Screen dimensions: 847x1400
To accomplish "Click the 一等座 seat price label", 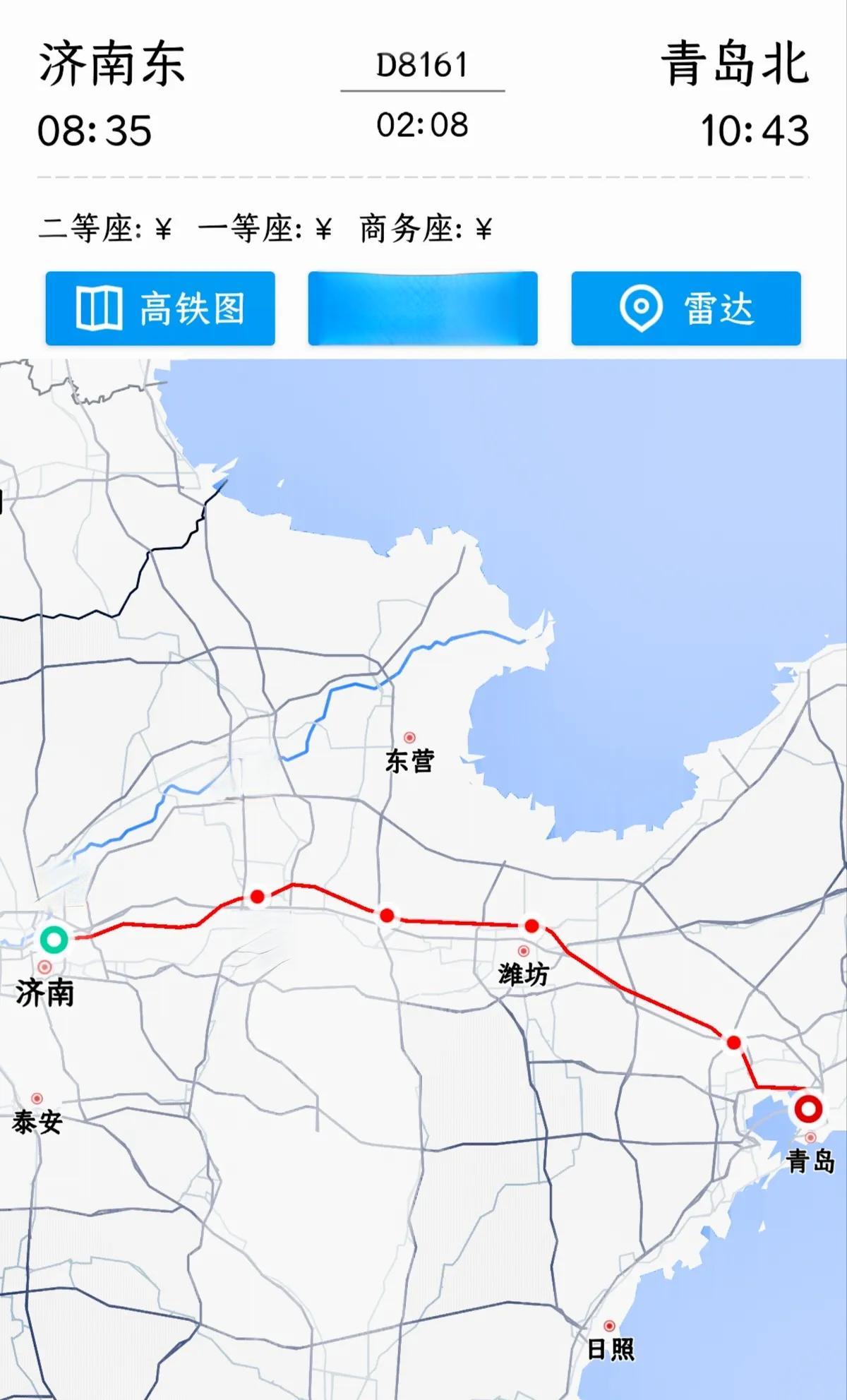I will 265,227.
